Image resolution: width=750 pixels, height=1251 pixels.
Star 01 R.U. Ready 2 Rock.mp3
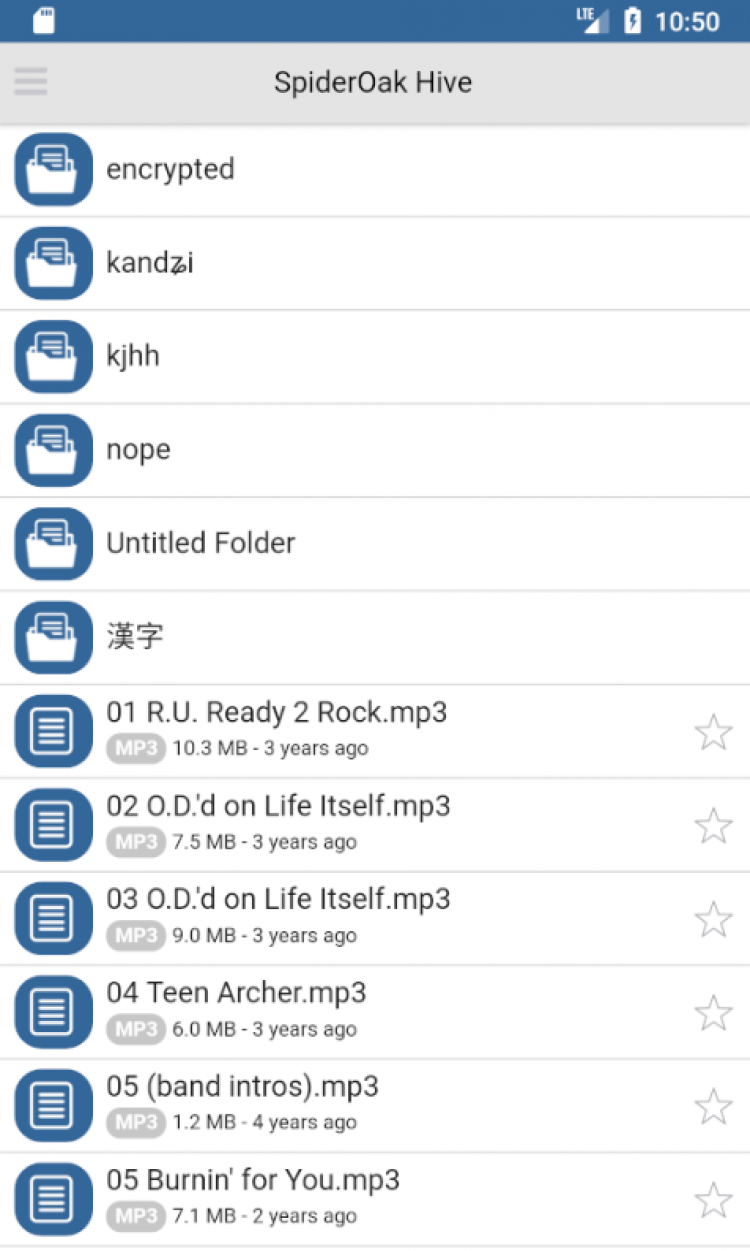[x=713, y=732]
